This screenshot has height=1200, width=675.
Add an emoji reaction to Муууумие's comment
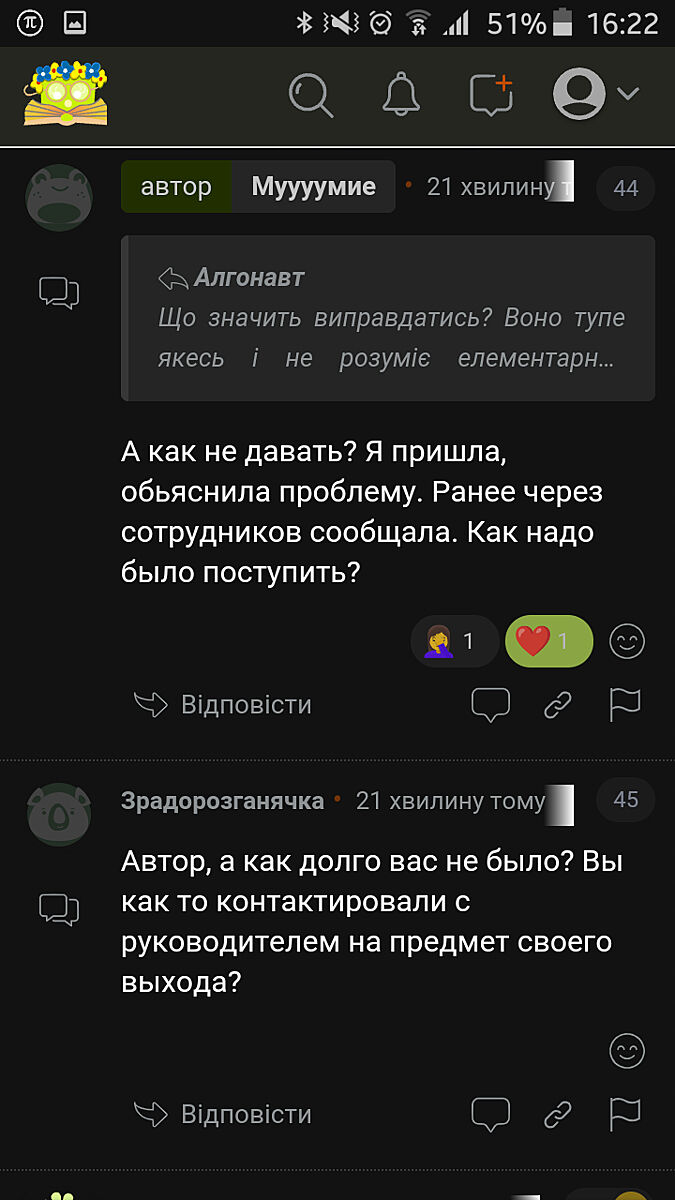pyautogui.click(x=627, y=641)
